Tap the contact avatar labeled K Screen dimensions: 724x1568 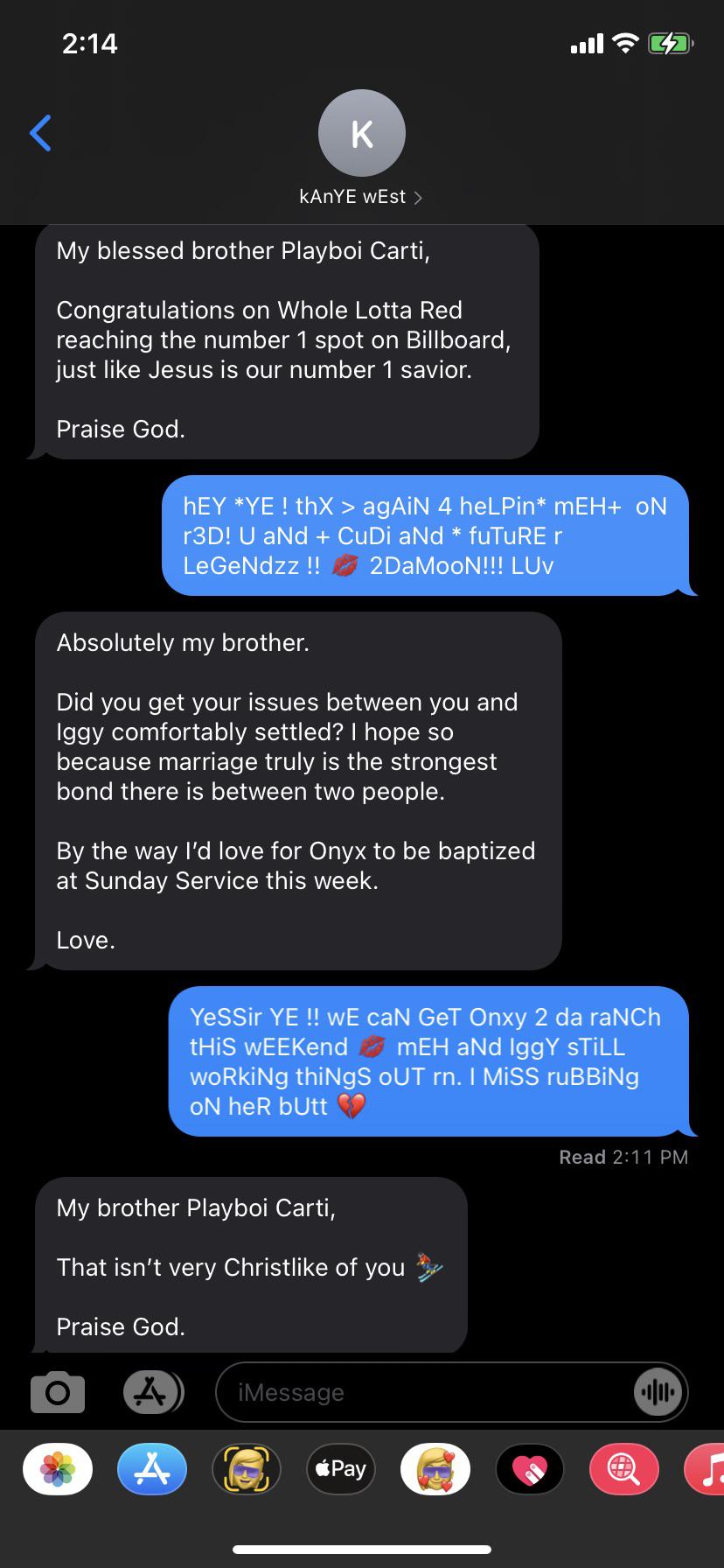click(361, 132)
